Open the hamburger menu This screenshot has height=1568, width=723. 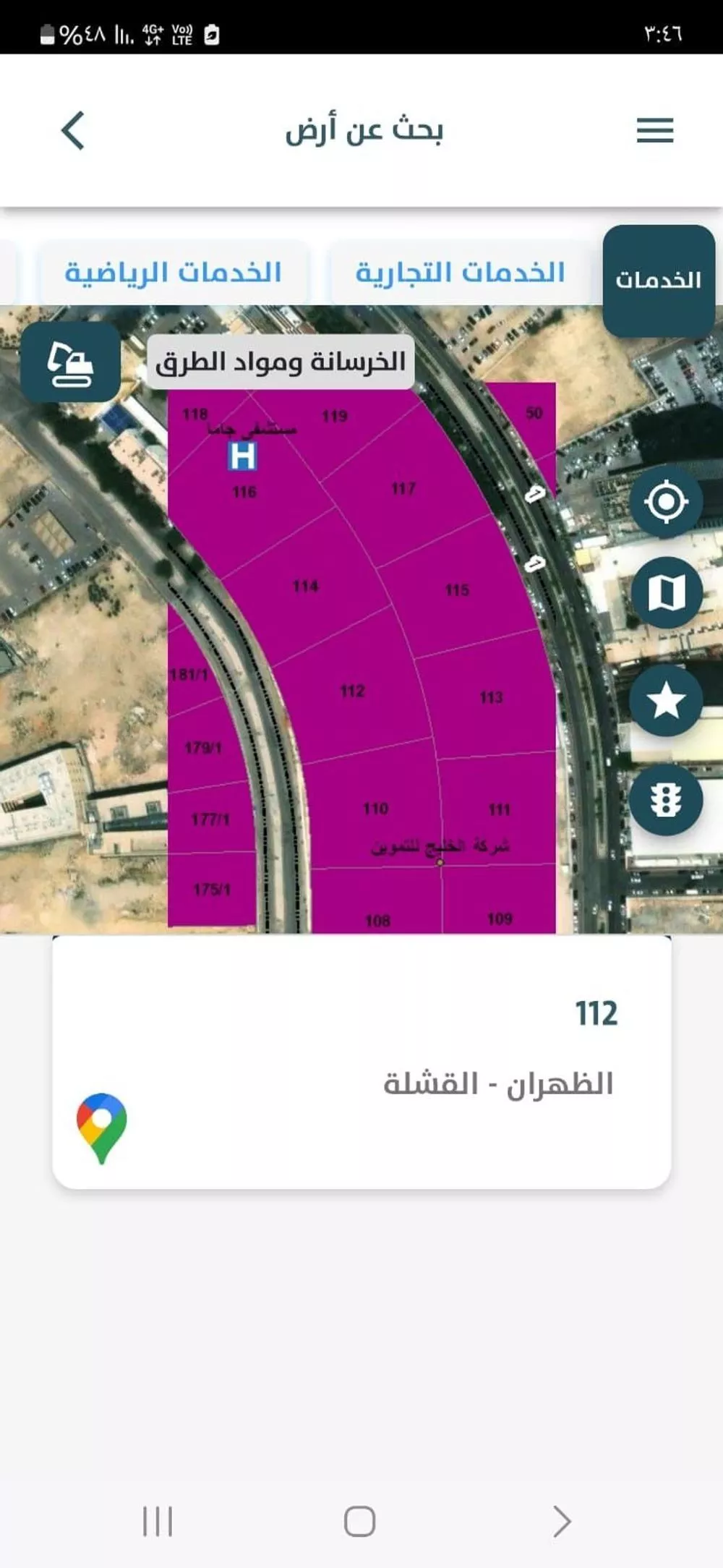click(x=654, y=131)
